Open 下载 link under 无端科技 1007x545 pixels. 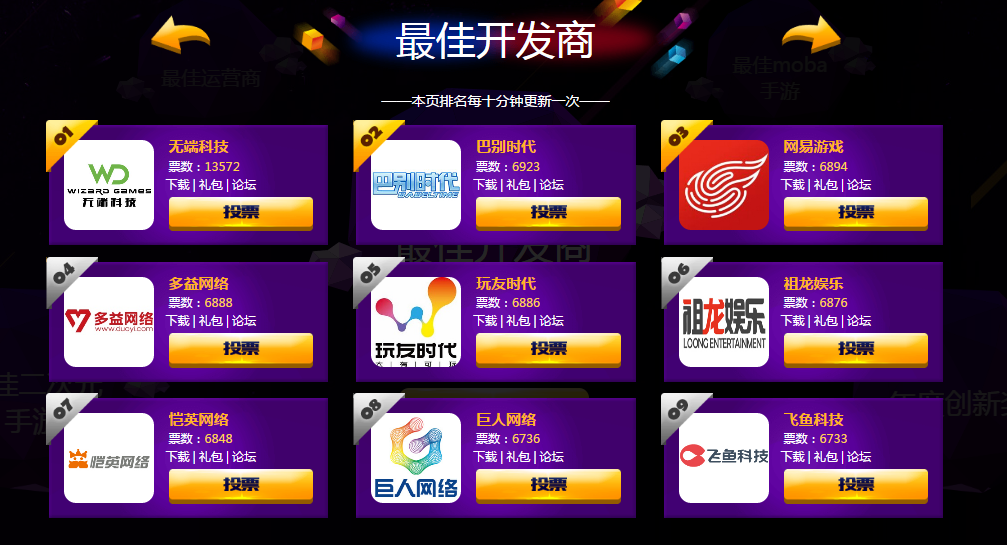[178, 185]
